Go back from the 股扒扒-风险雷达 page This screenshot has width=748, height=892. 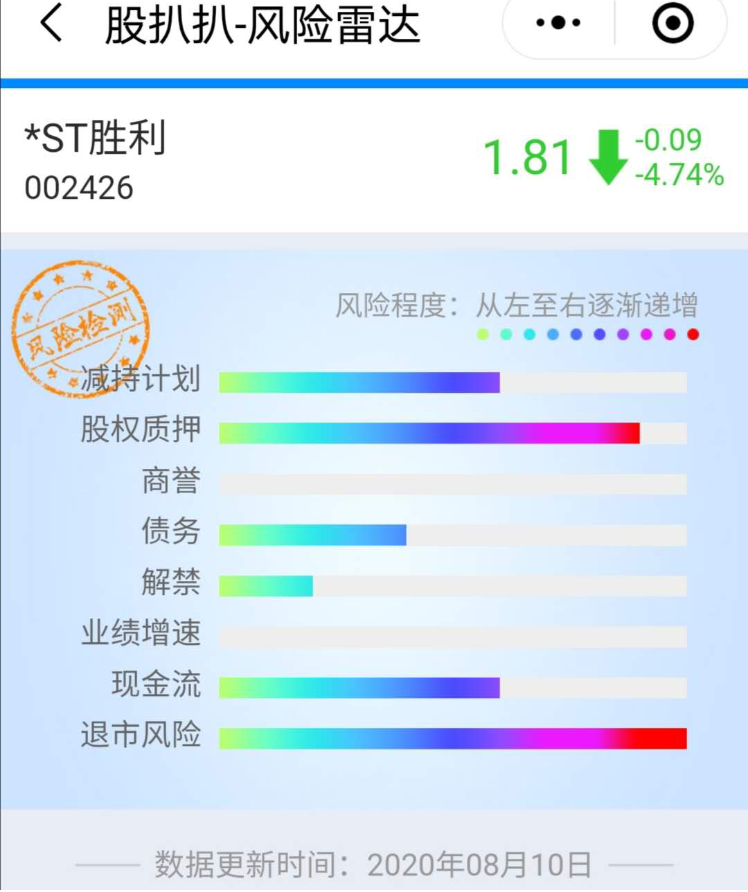[x=51, y=25]
